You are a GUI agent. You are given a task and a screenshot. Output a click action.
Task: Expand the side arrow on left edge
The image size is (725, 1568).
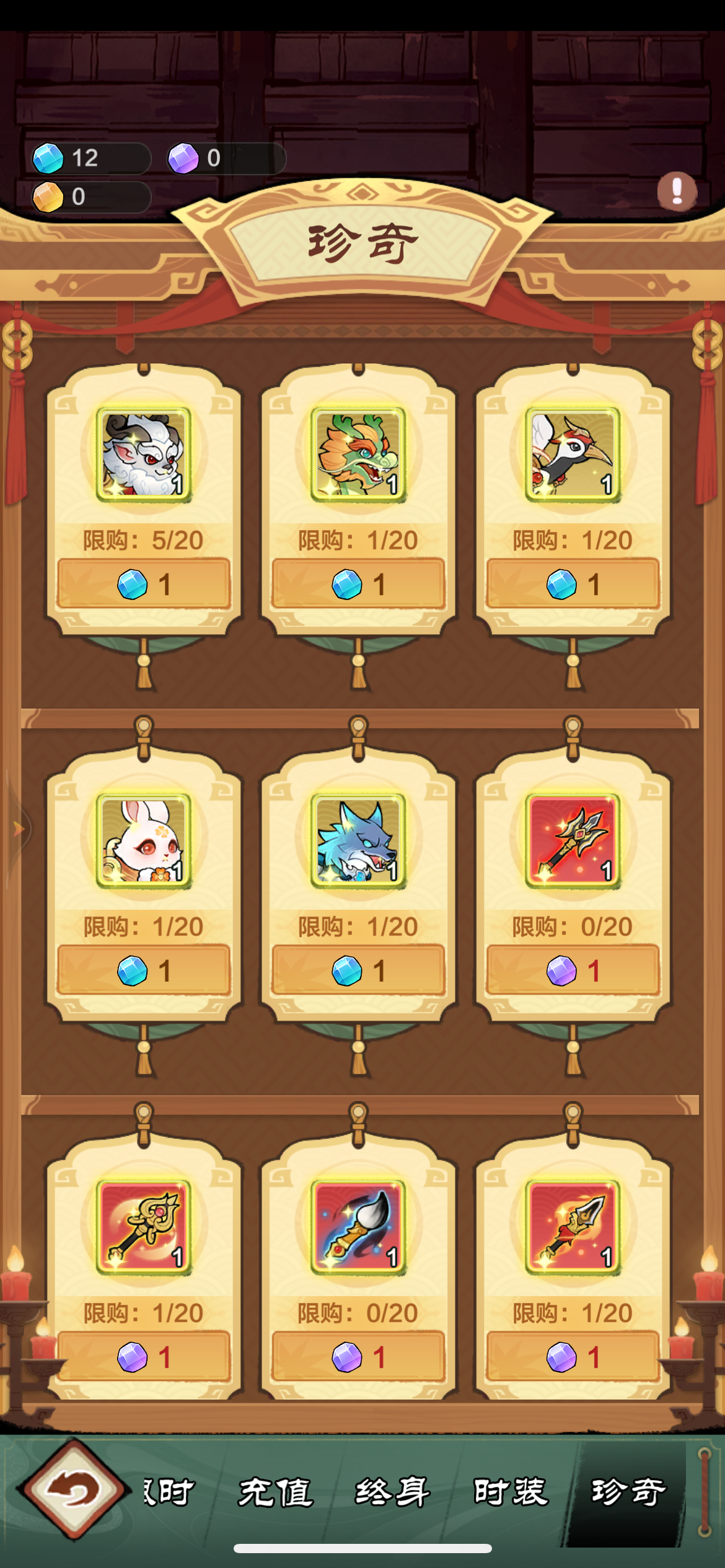(17, 829)
